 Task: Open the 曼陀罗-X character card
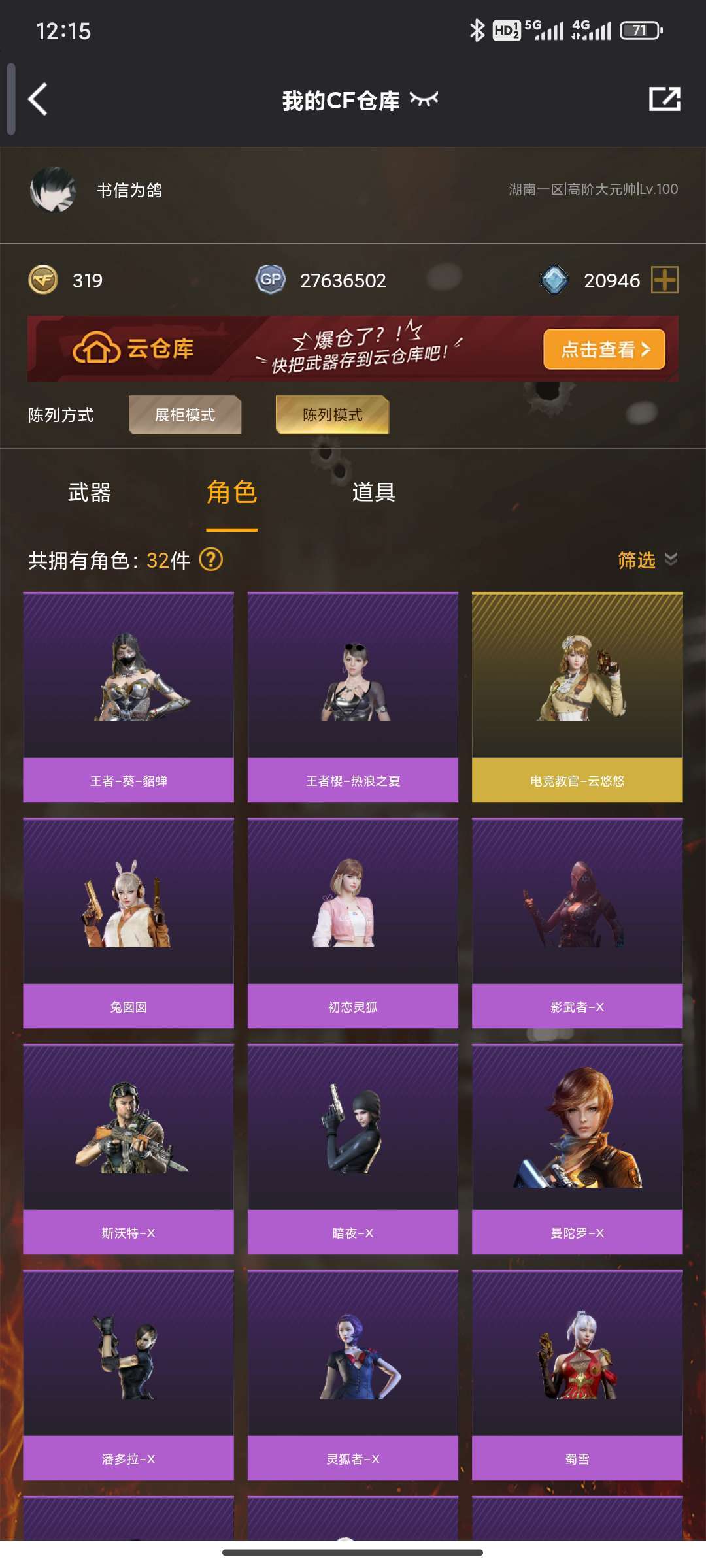[577, 1149]
